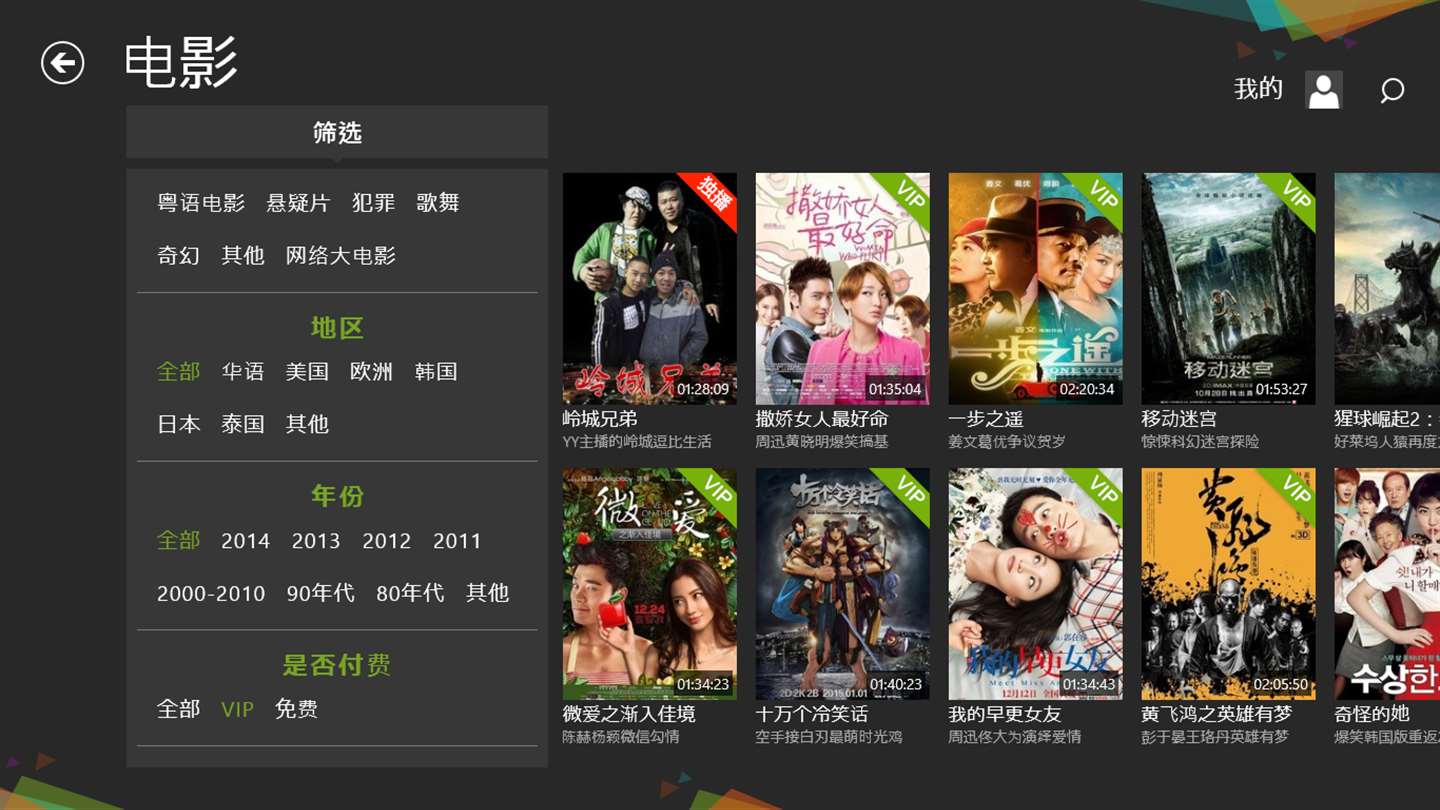Screen dimensions: 1440x810
Task: Select 日本 region filter
Action: pyautogui.click(x=179, y=424)
